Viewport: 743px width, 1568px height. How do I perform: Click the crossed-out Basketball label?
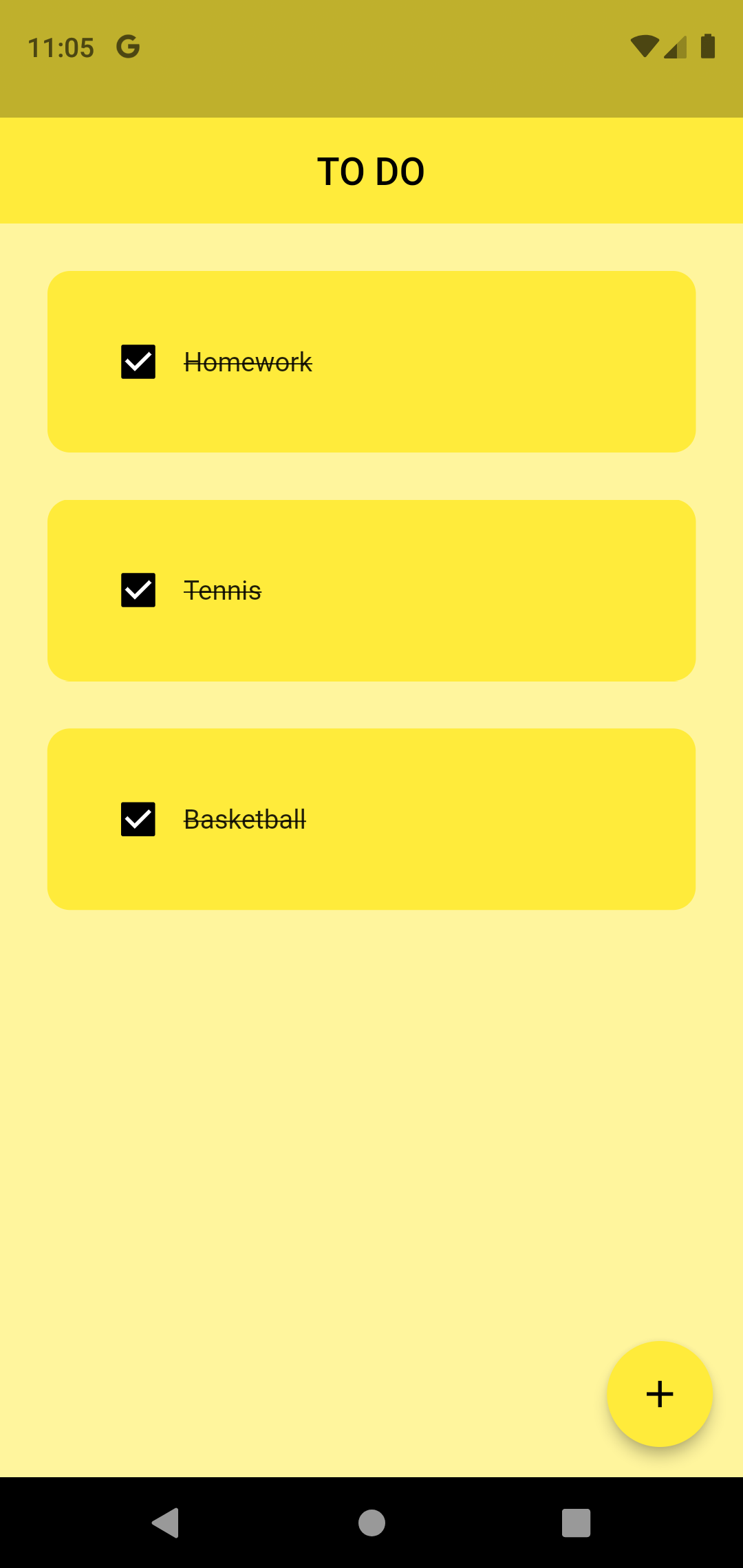(x=245, y=819)
